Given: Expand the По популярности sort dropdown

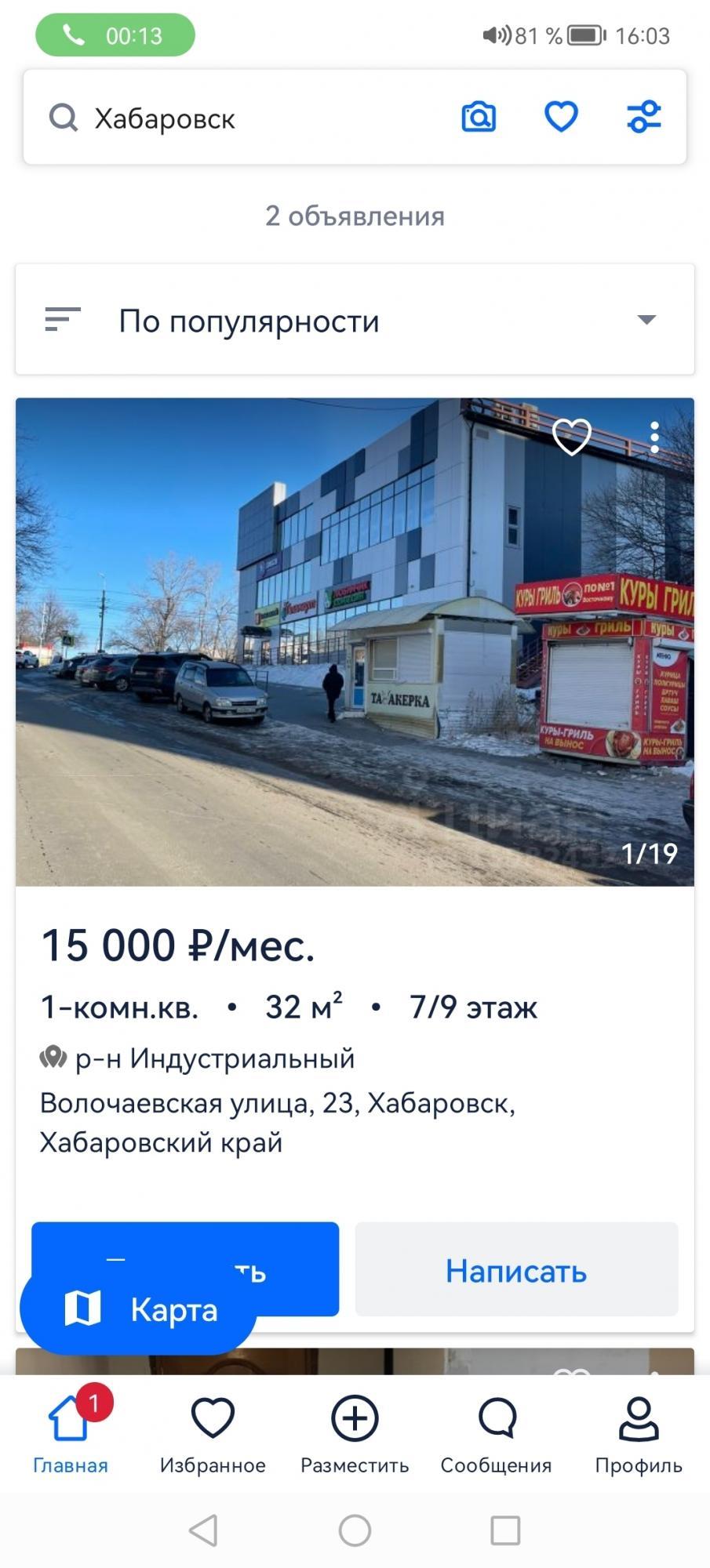Looking at the screenshot, I should click(x=355, y=320).
